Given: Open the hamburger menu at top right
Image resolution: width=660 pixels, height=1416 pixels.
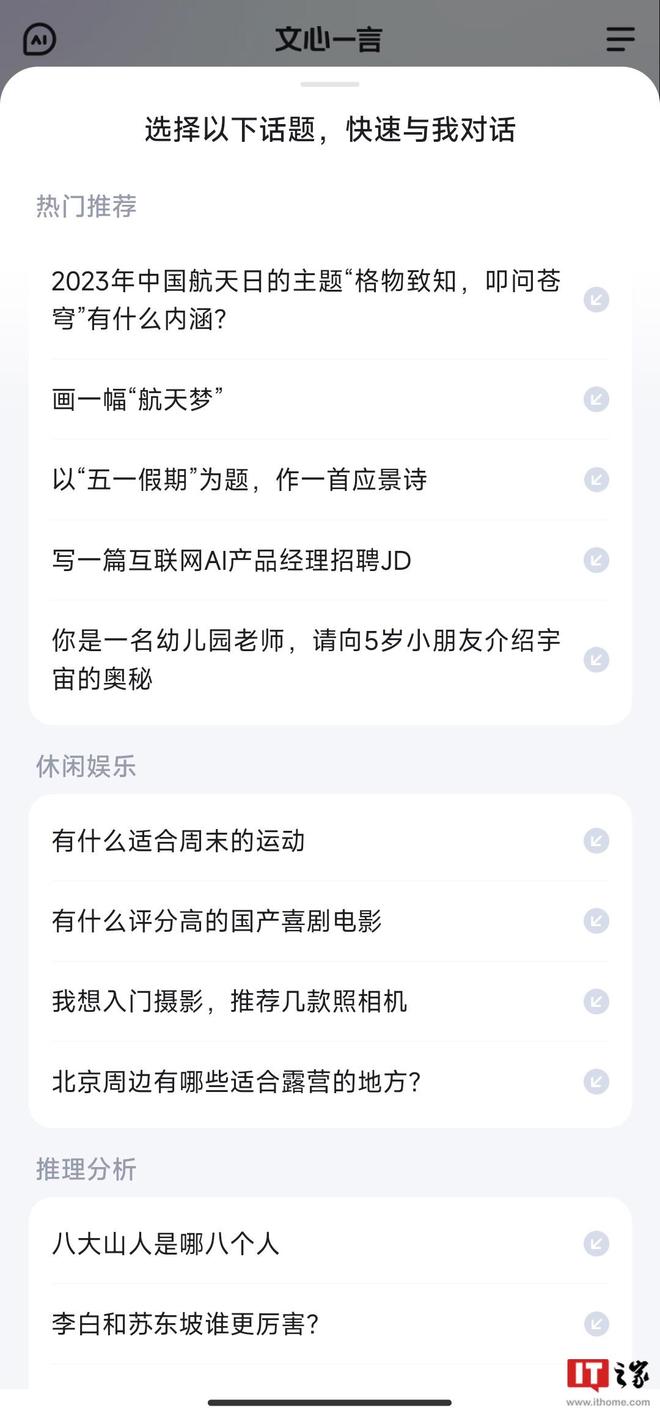Looking at the screenshot, I should [620, 39].
